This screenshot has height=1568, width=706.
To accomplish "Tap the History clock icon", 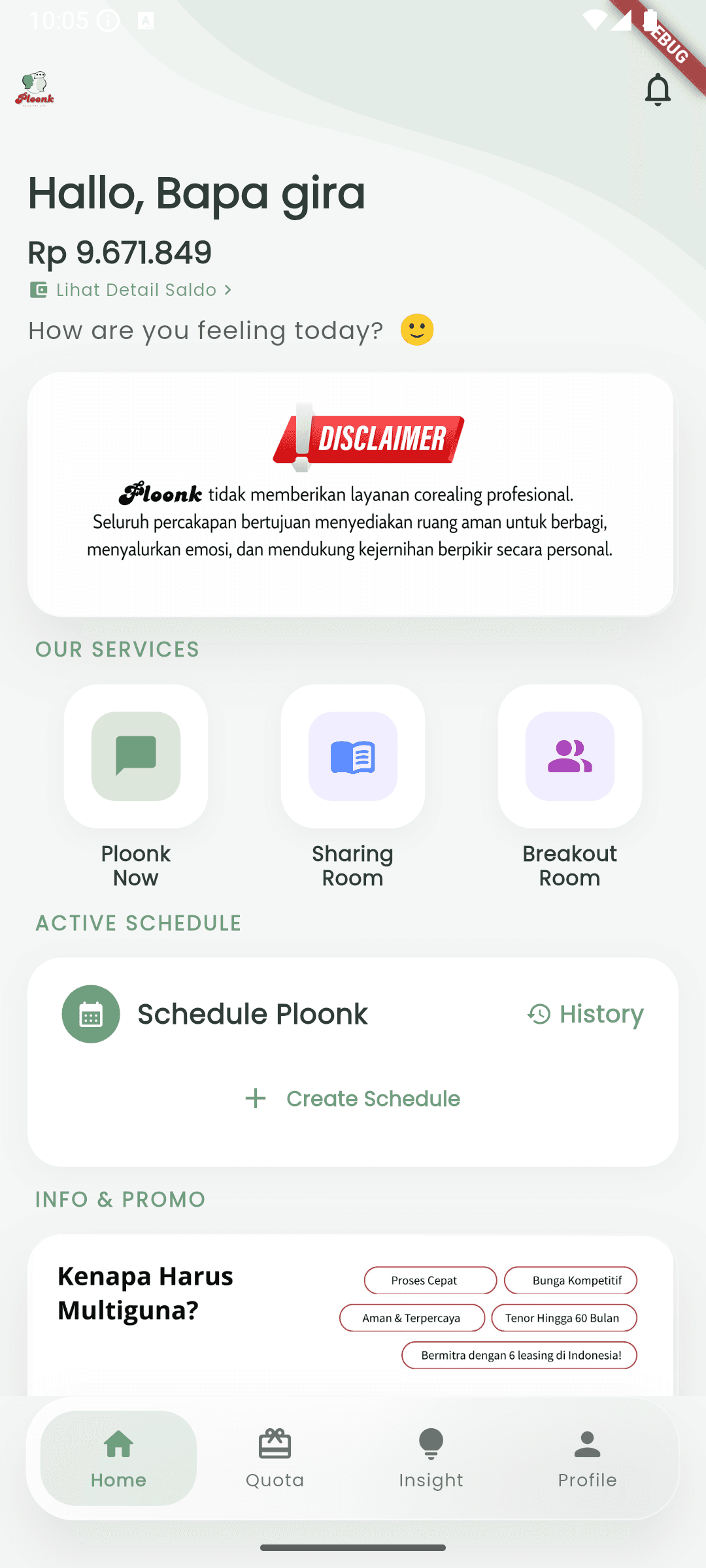I will tap(539, 1013).
